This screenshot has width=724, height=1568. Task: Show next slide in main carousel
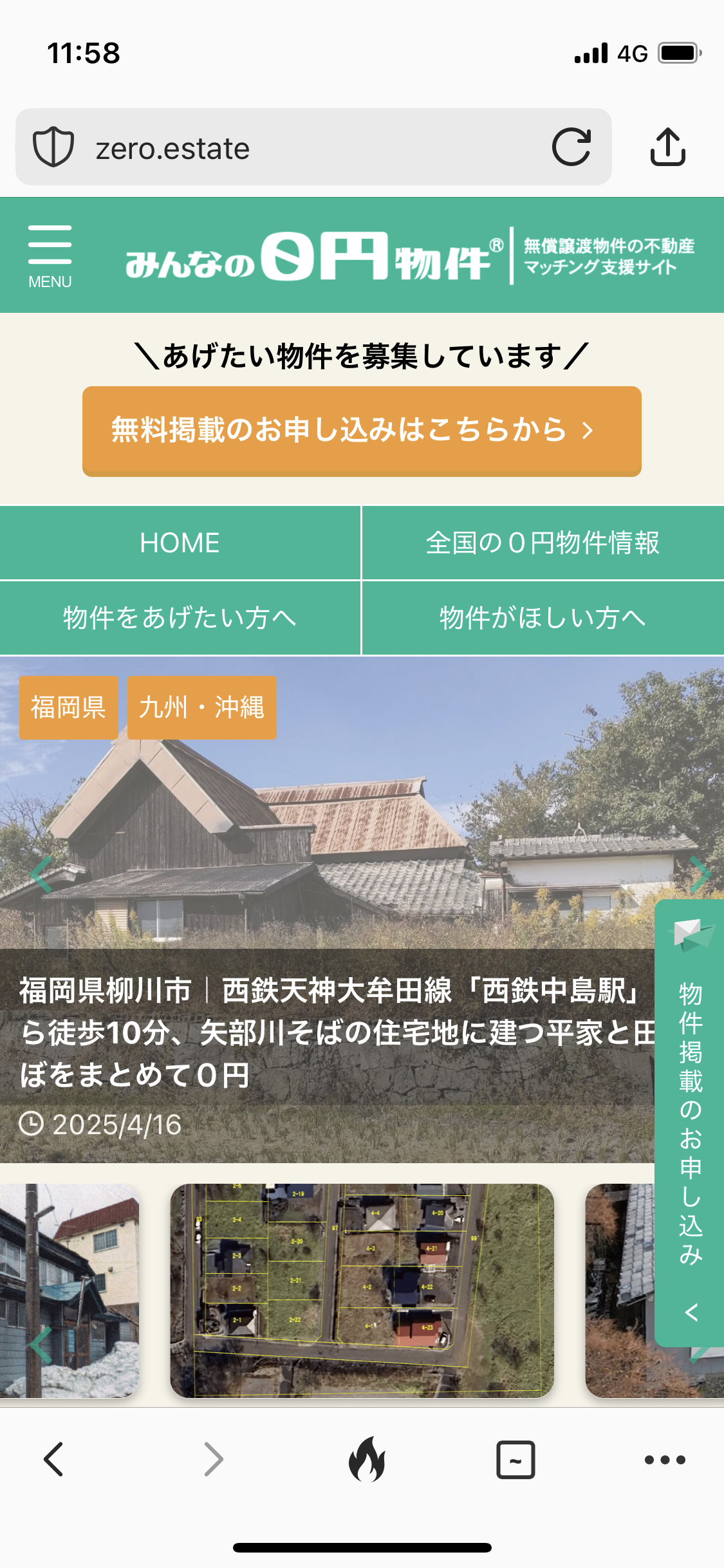pyautogui.click(x=700, y=874)
